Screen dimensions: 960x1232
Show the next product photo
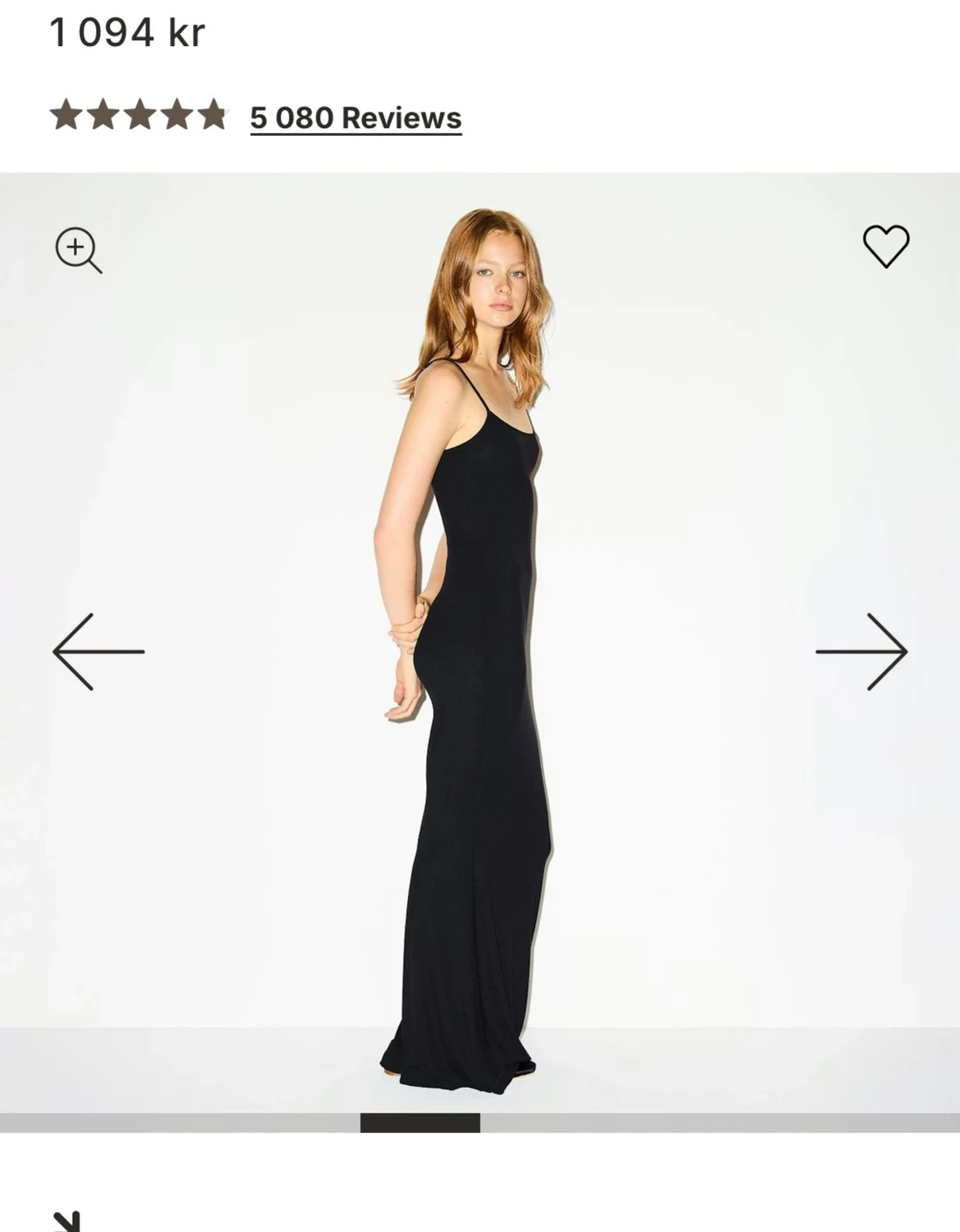click(x=861, y=651)
